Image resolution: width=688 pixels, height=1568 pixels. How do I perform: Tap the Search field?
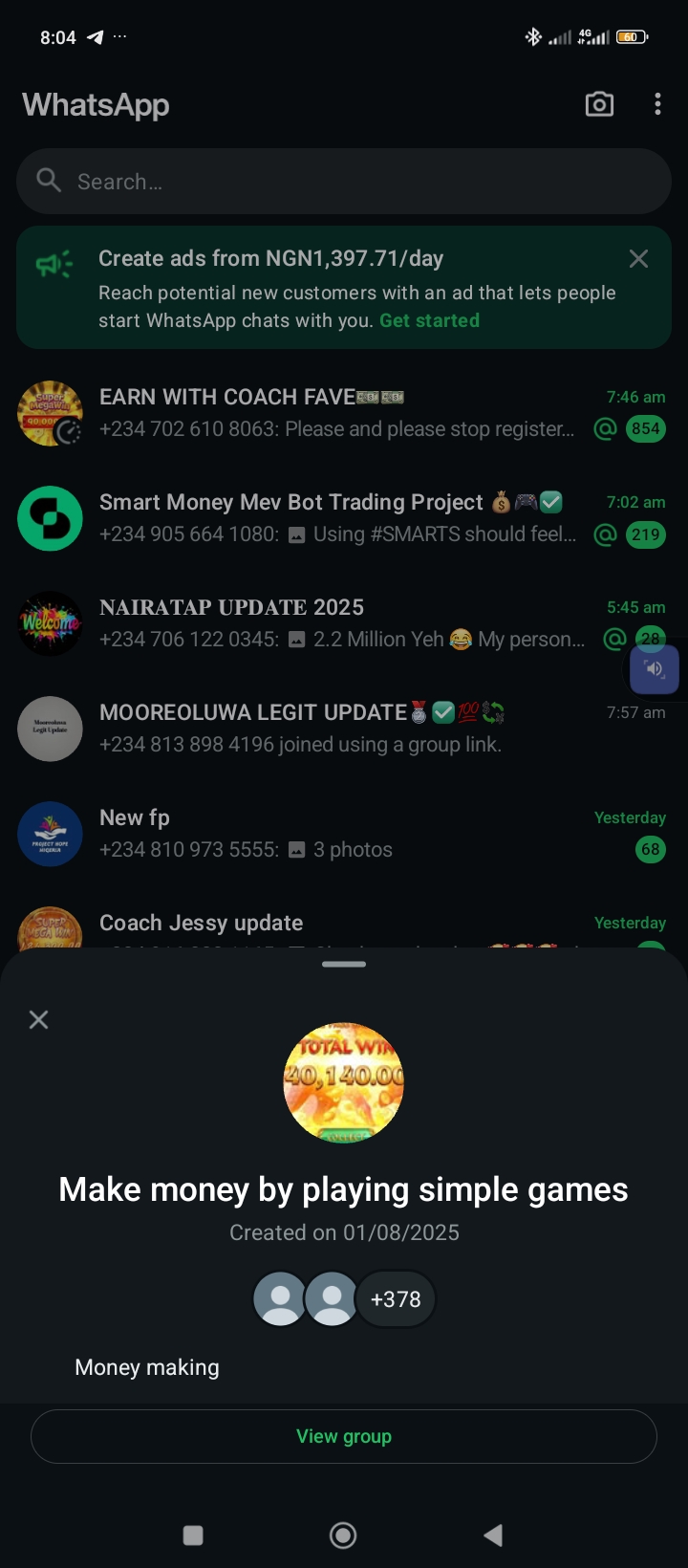coord(344,182)
